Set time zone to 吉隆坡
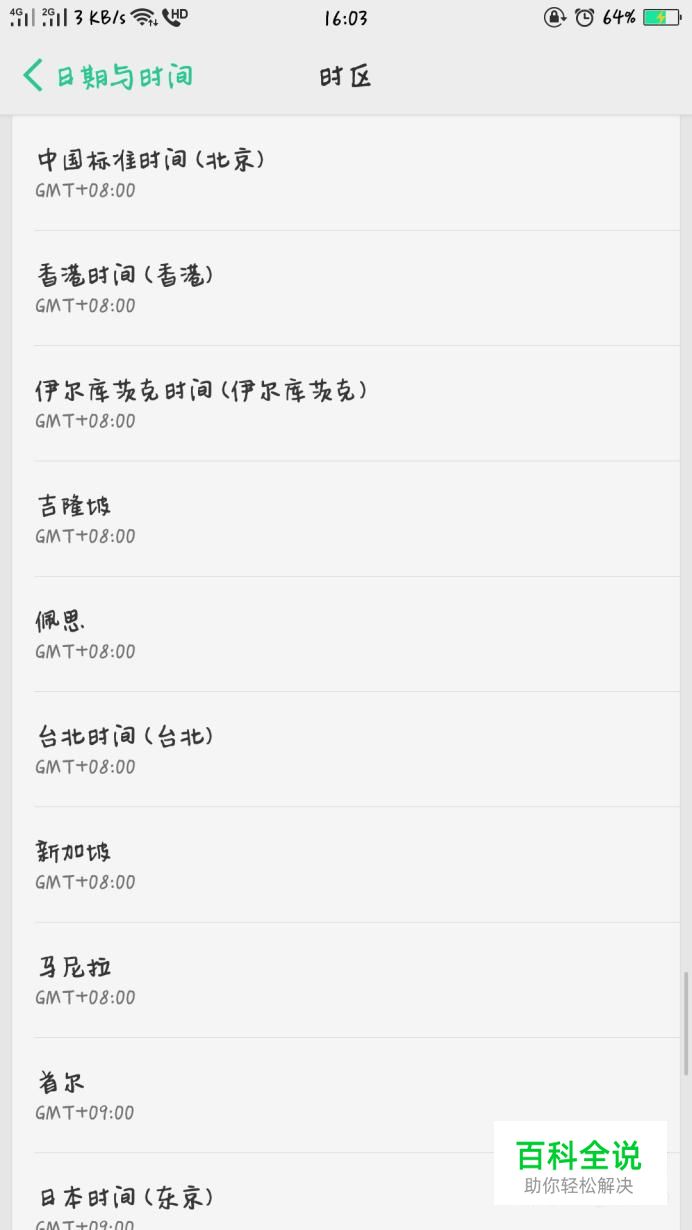The width and height of the screenshot is (692, 1230). pos(345,518)
